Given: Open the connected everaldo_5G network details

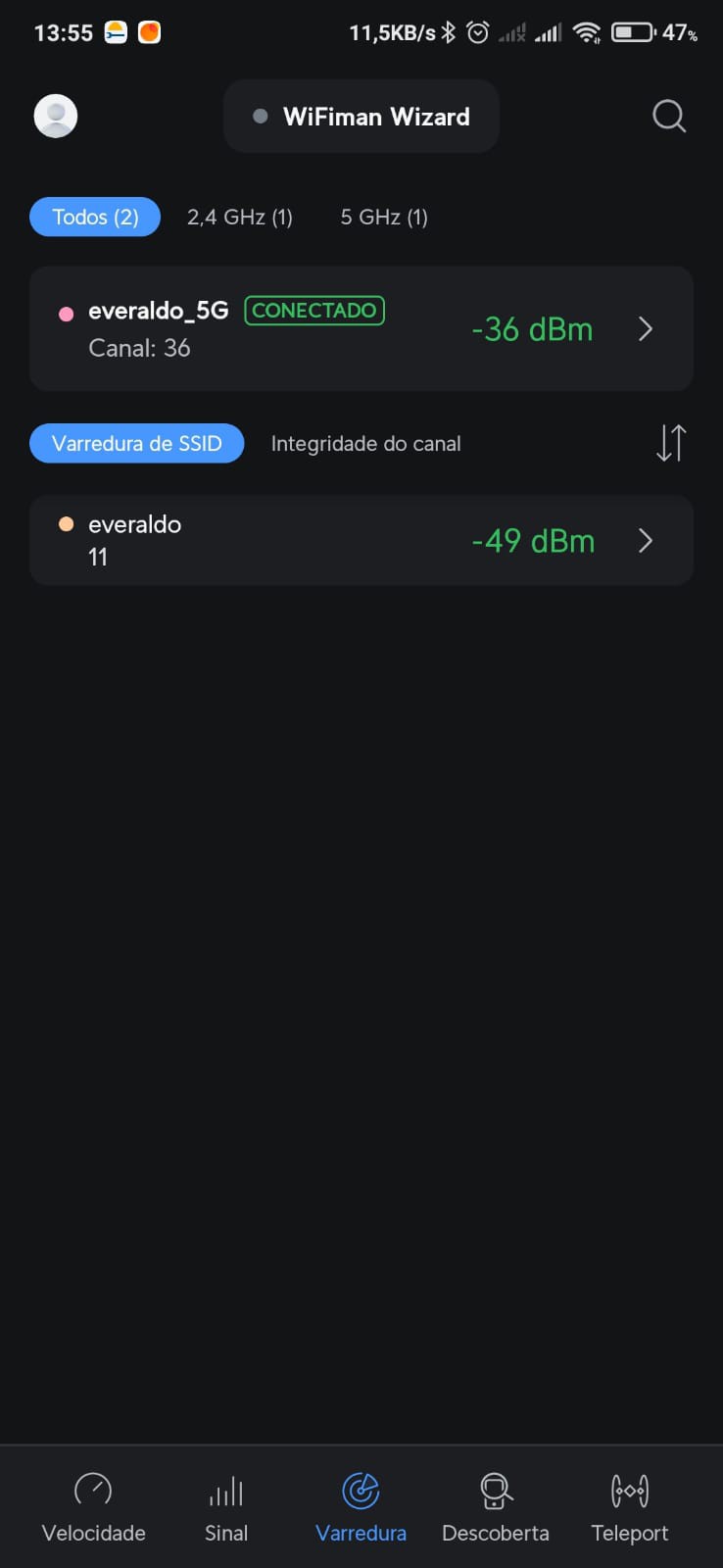Looking at the screenshot, I should 361,328.
